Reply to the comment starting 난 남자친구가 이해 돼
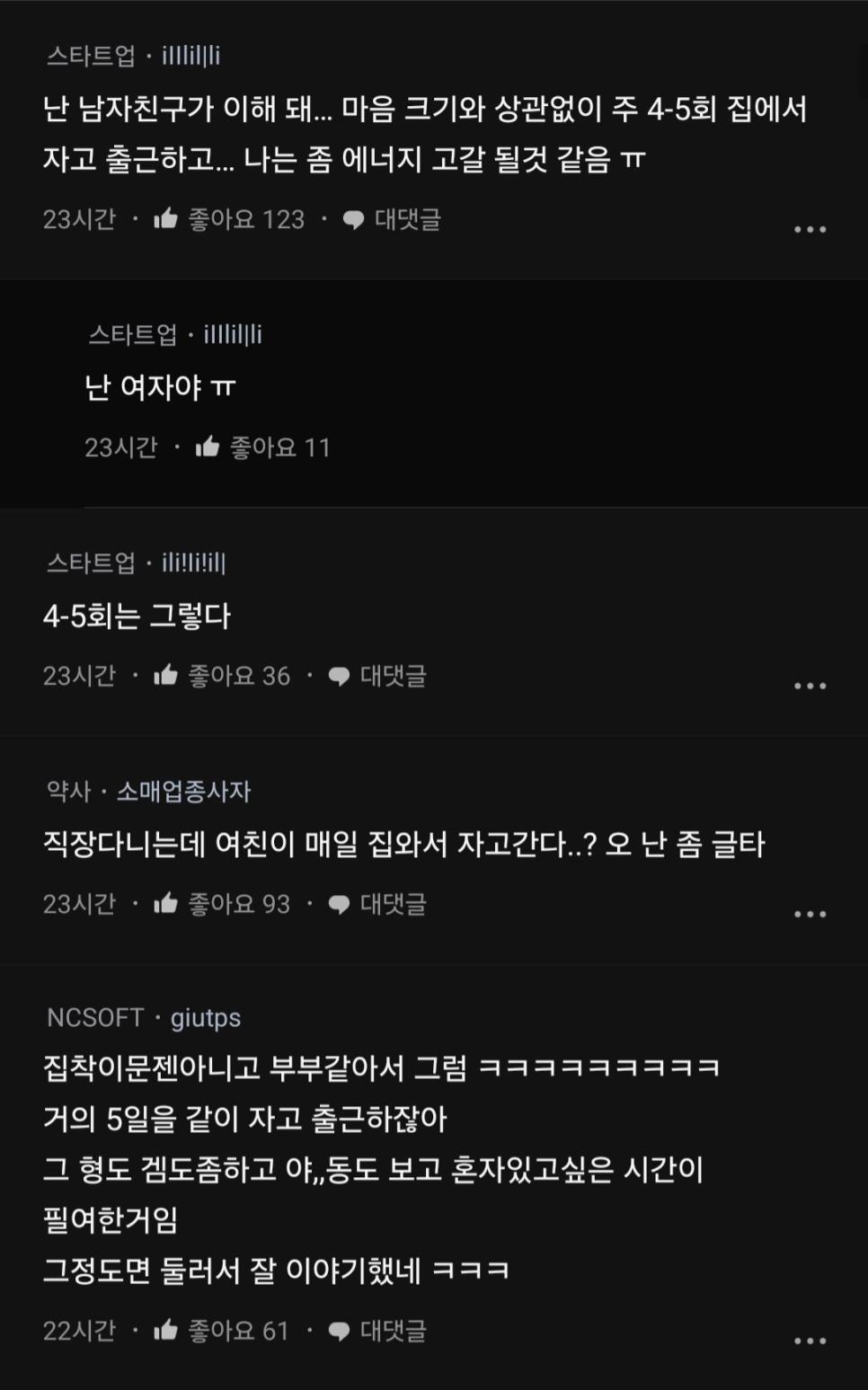This screenshot has height=1390, width=868. (x=393, y=219)
